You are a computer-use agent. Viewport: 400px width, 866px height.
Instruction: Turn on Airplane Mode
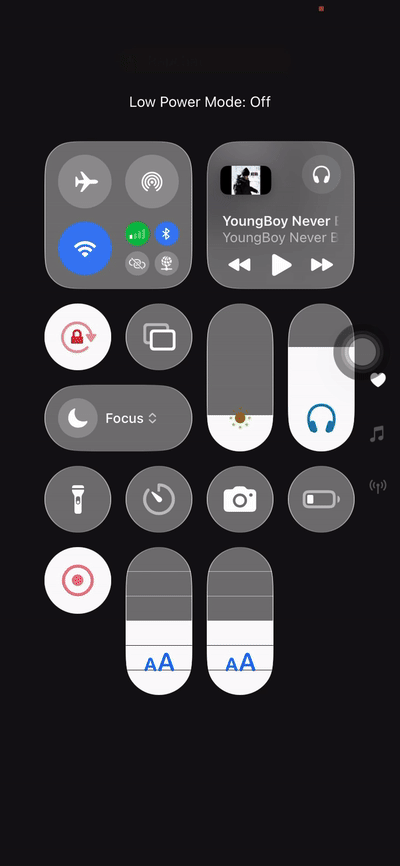[x=85, y=181]
